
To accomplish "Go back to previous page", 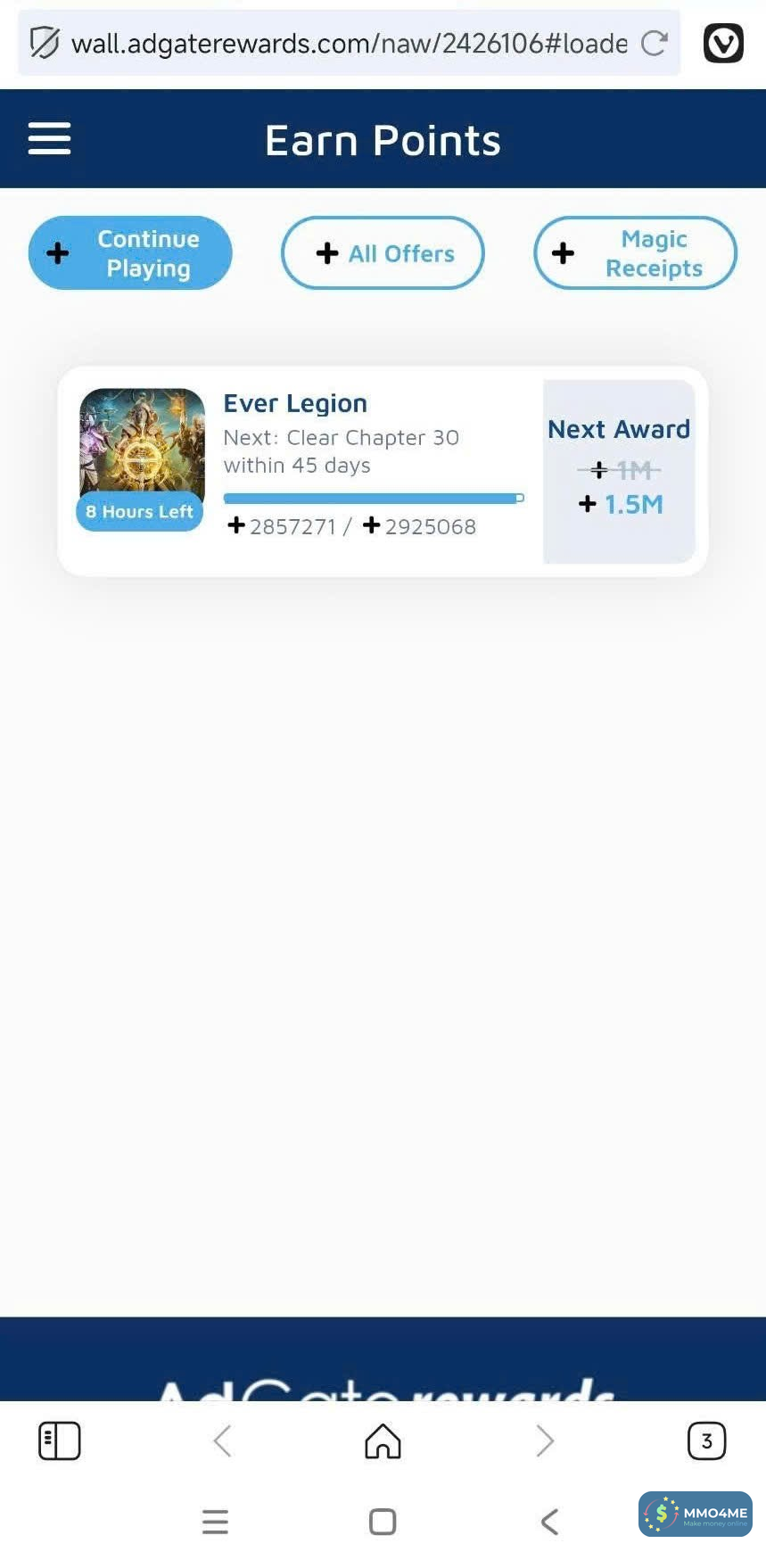I will pos(222,1440).
